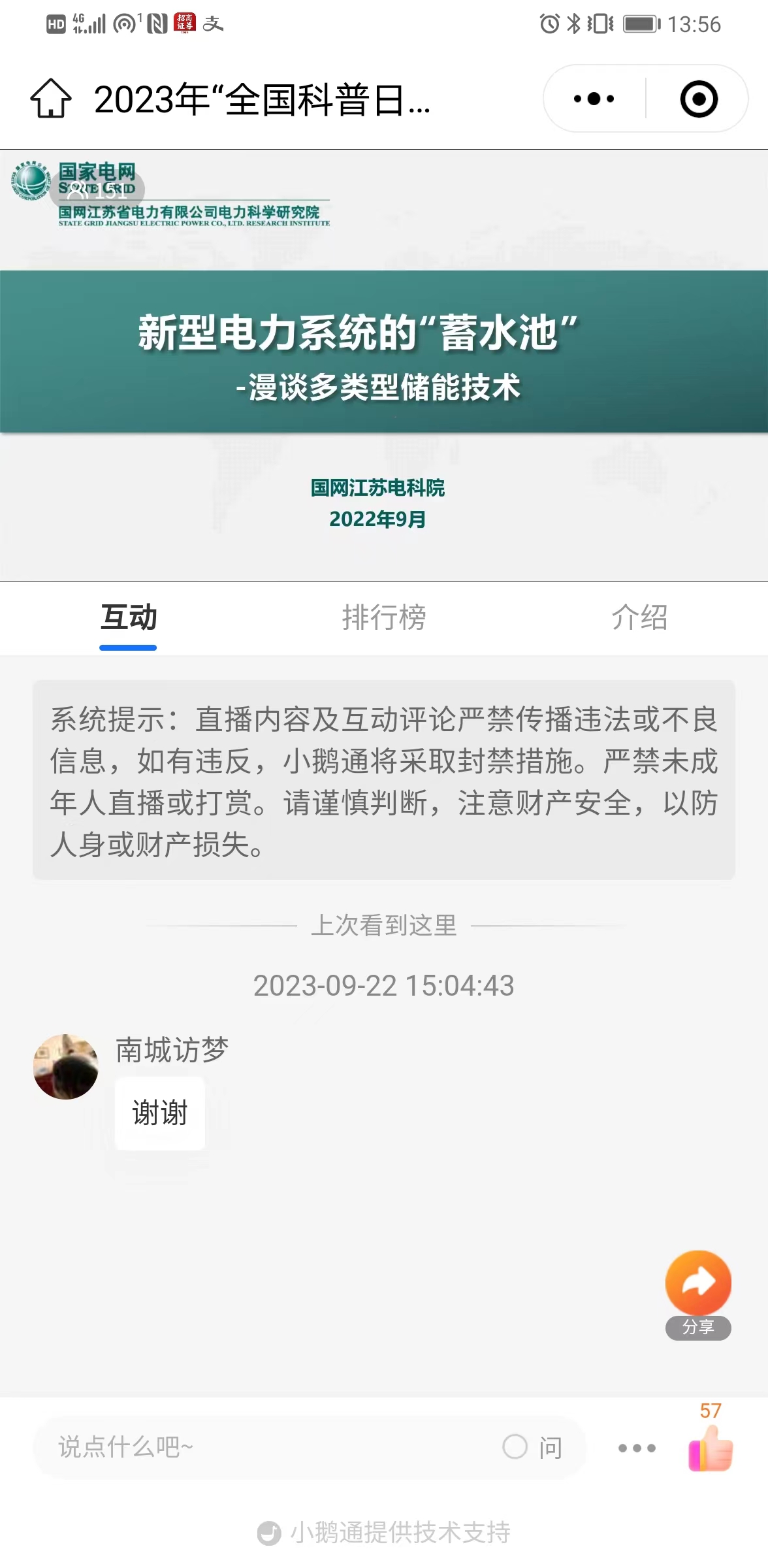Return to the mini program home page

pyautogui.click(x=51, y=99)
